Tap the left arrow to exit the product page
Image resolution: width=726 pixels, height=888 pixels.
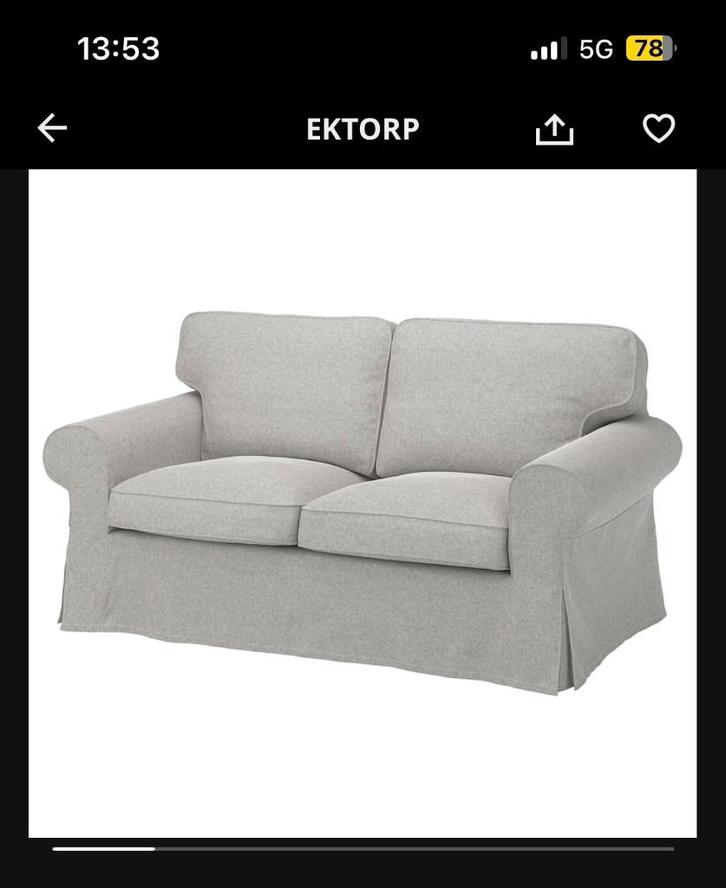click(51, 127)
